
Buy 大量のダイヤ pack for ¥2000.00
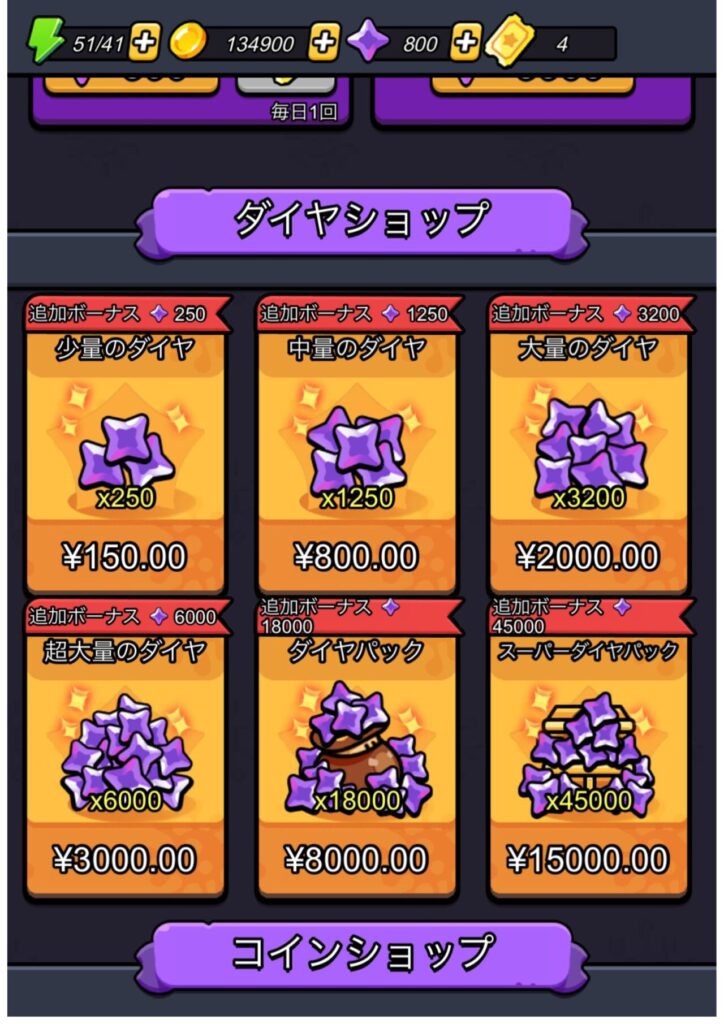coord(588,556)
